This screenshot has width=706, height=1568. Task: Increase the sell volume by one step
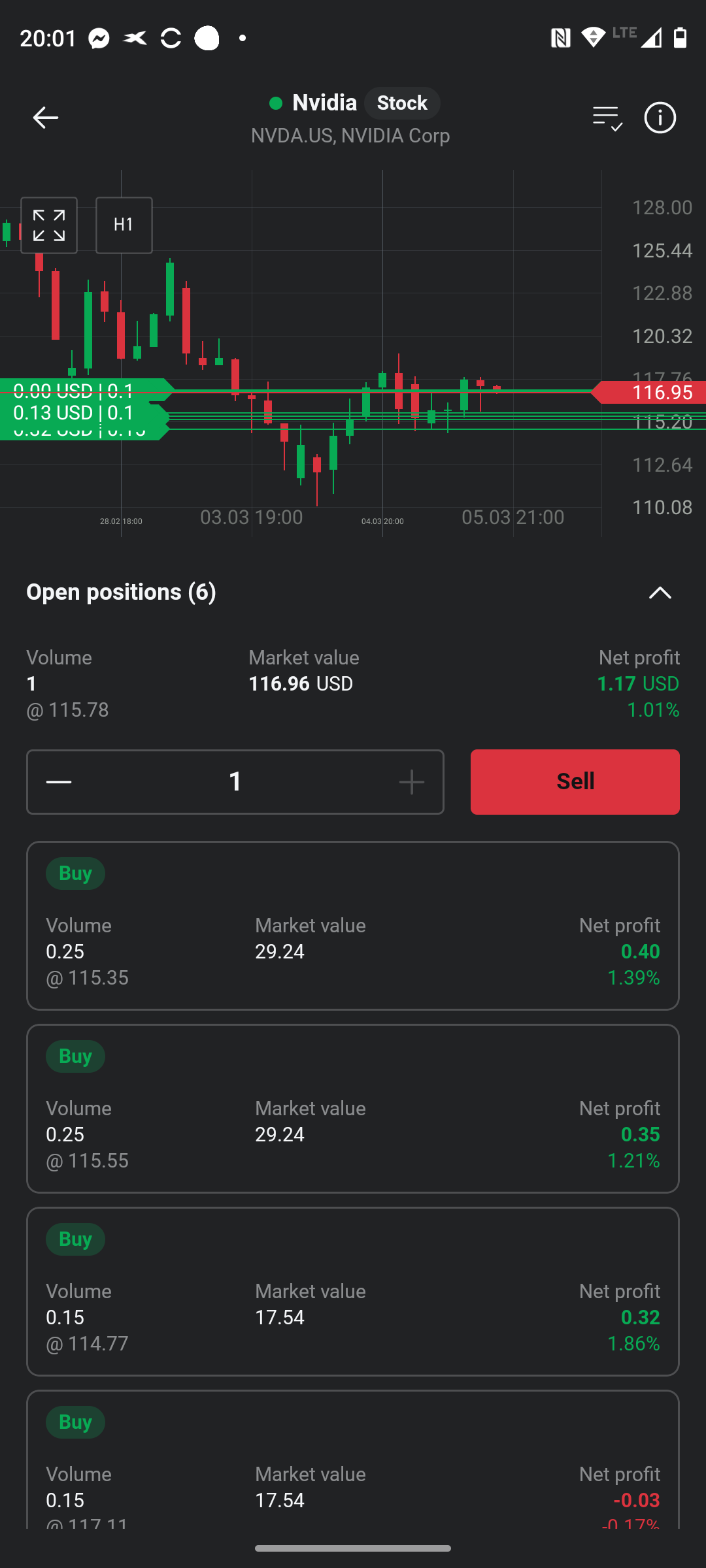coord(412,782)
